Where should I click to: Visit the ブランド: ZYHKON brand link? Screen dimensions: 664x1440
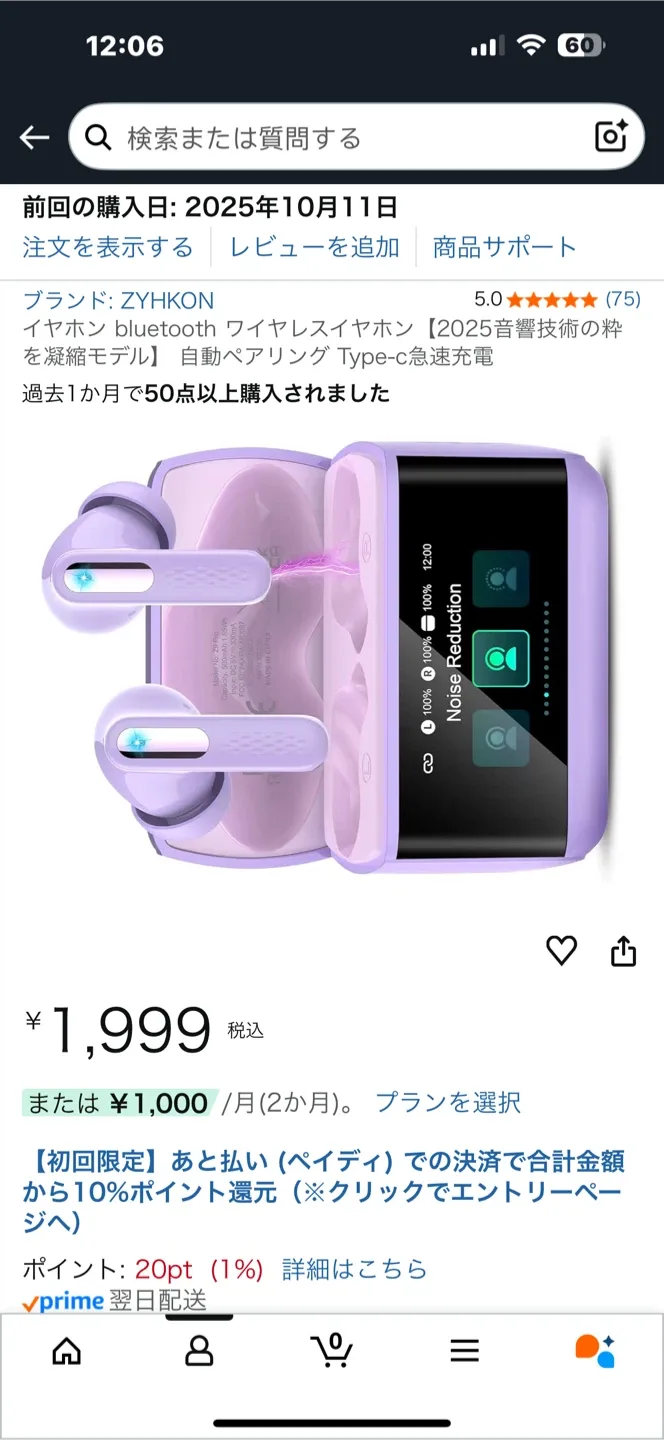(x=118, y=300)
